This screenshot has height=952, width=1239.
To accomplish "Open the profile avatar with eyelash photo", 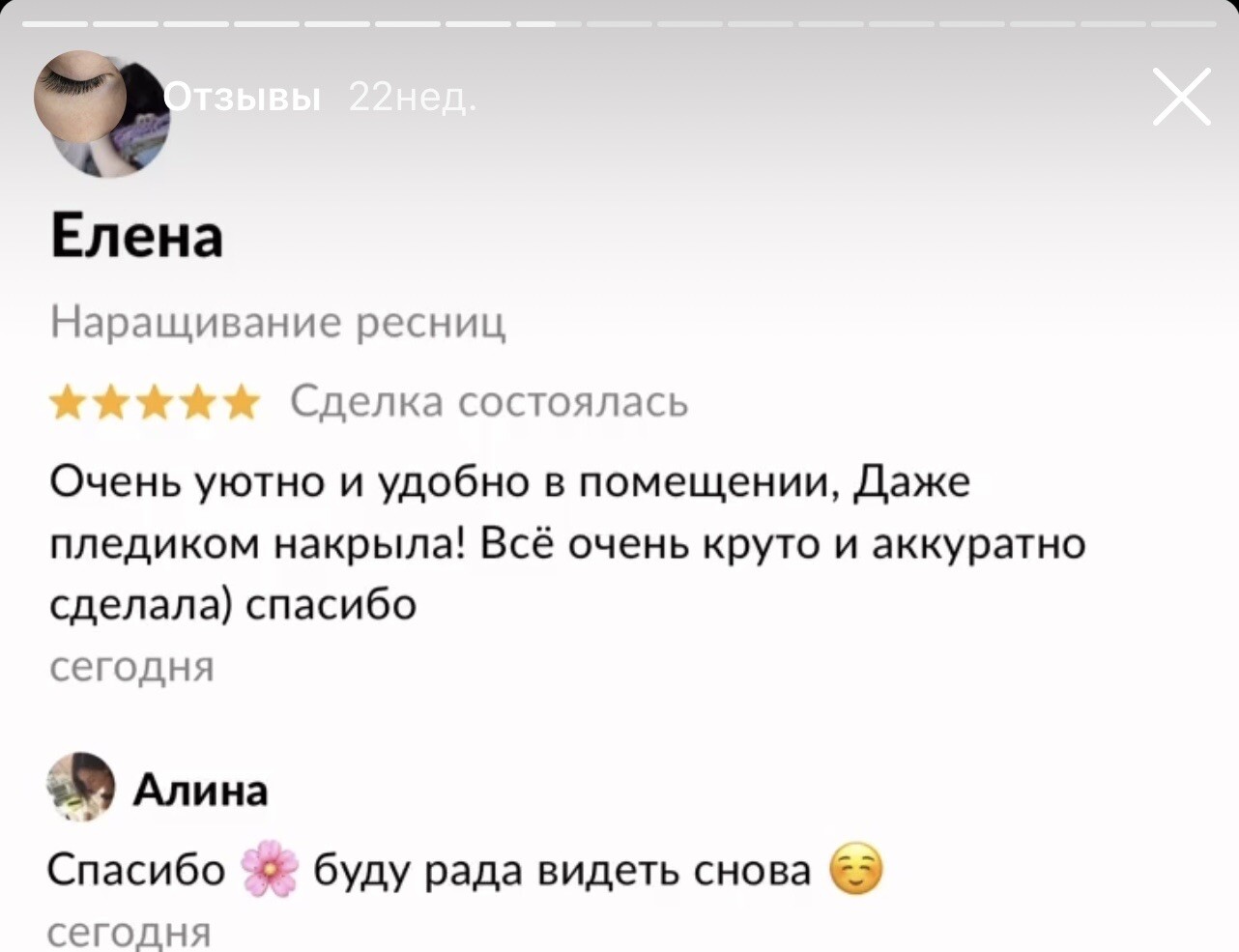I will pos(100,114).
